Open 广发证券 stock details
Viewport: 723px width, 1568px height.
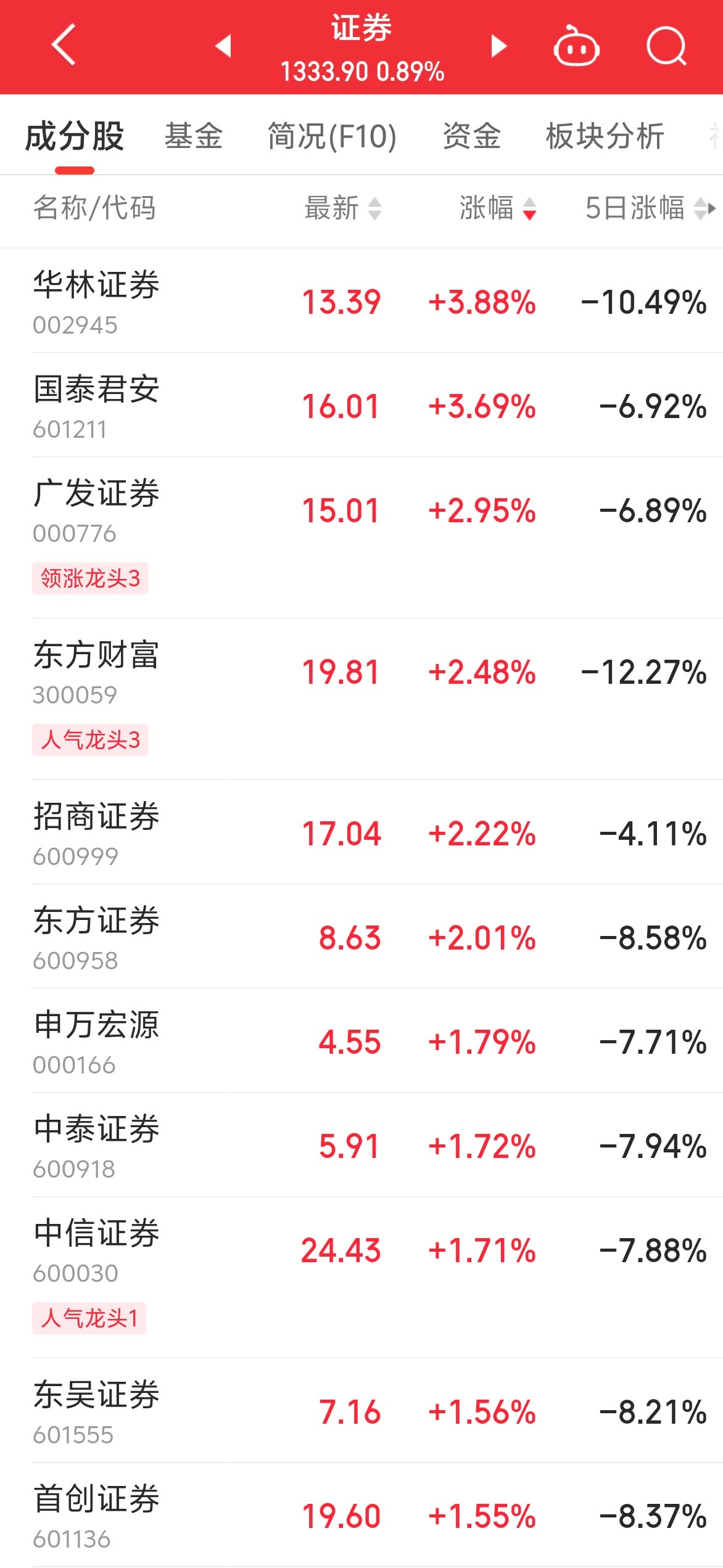[x=97, y=510]
